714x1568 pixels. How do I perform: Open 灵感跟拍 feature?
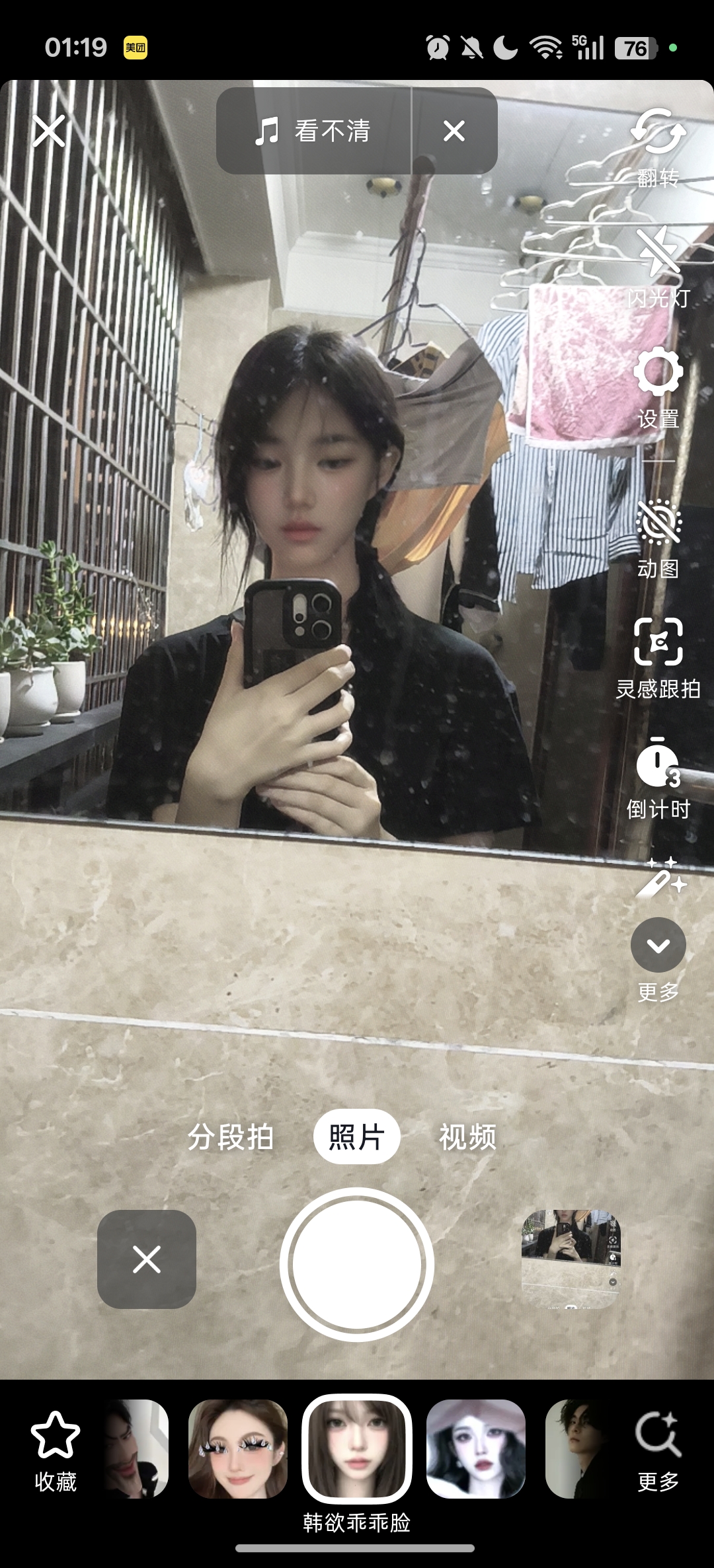pos(658,658)
